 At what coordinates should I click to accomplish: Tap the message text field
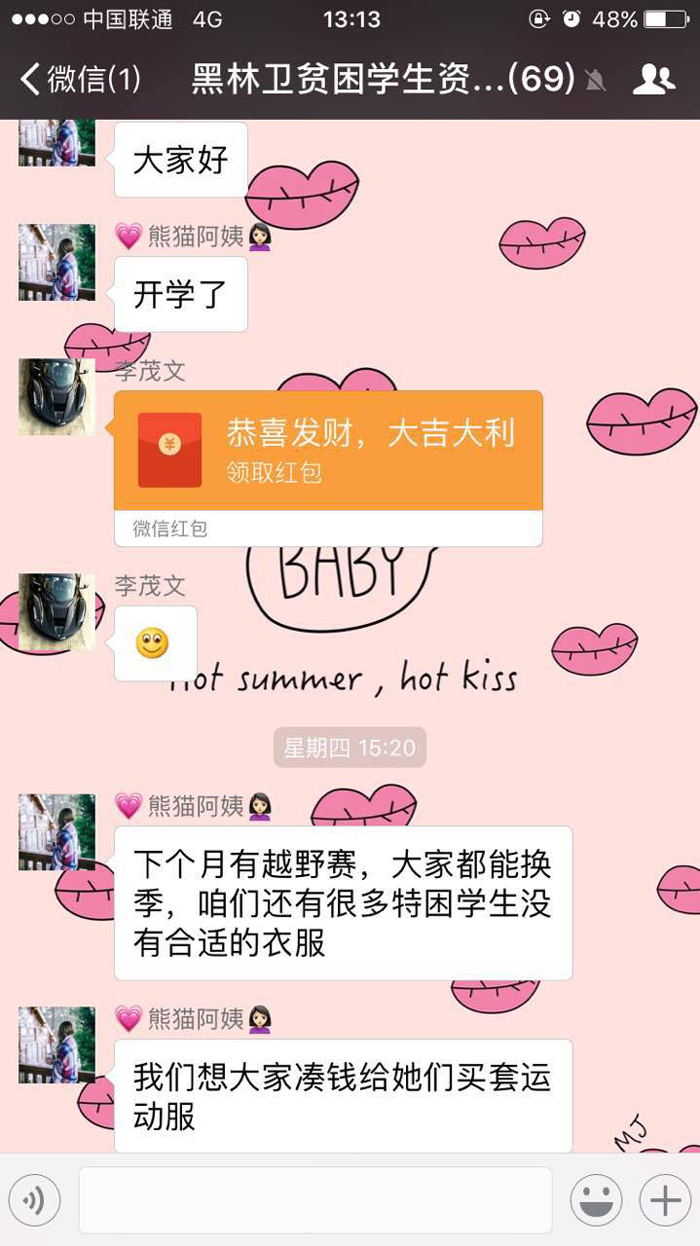pyautogui.click(x=315, y=1200)
